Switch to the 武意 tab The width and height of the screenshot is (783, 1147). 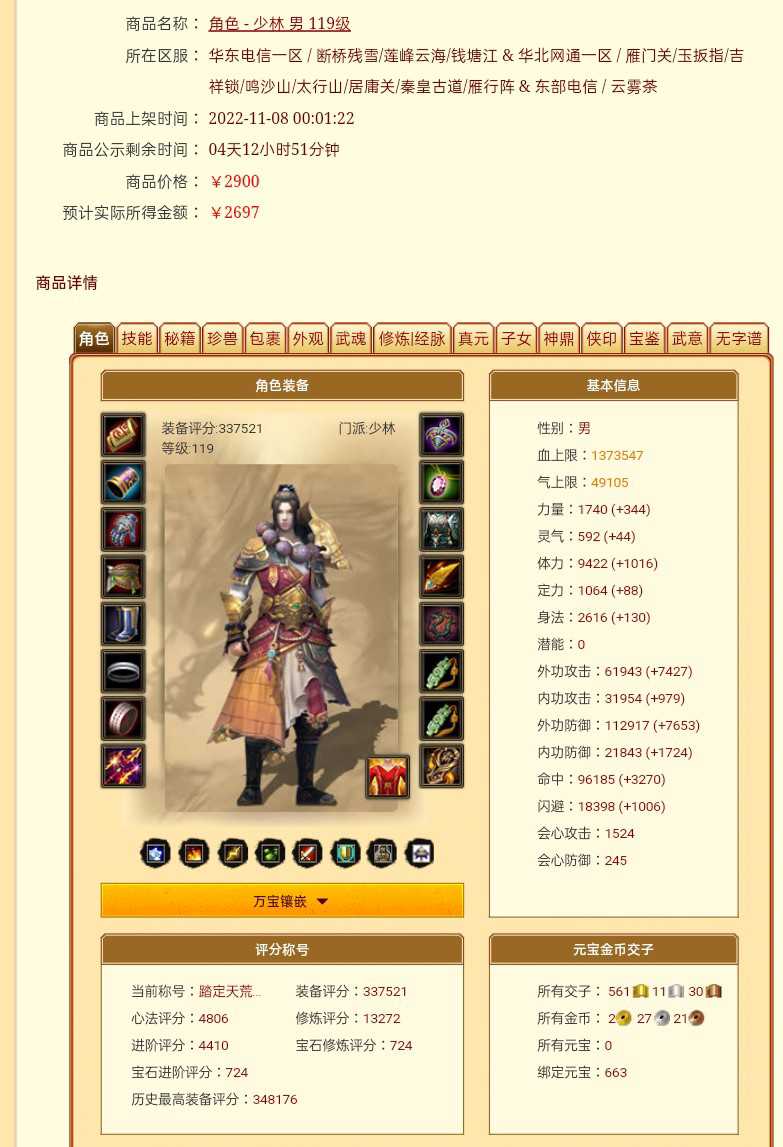[x=687, y=338]
